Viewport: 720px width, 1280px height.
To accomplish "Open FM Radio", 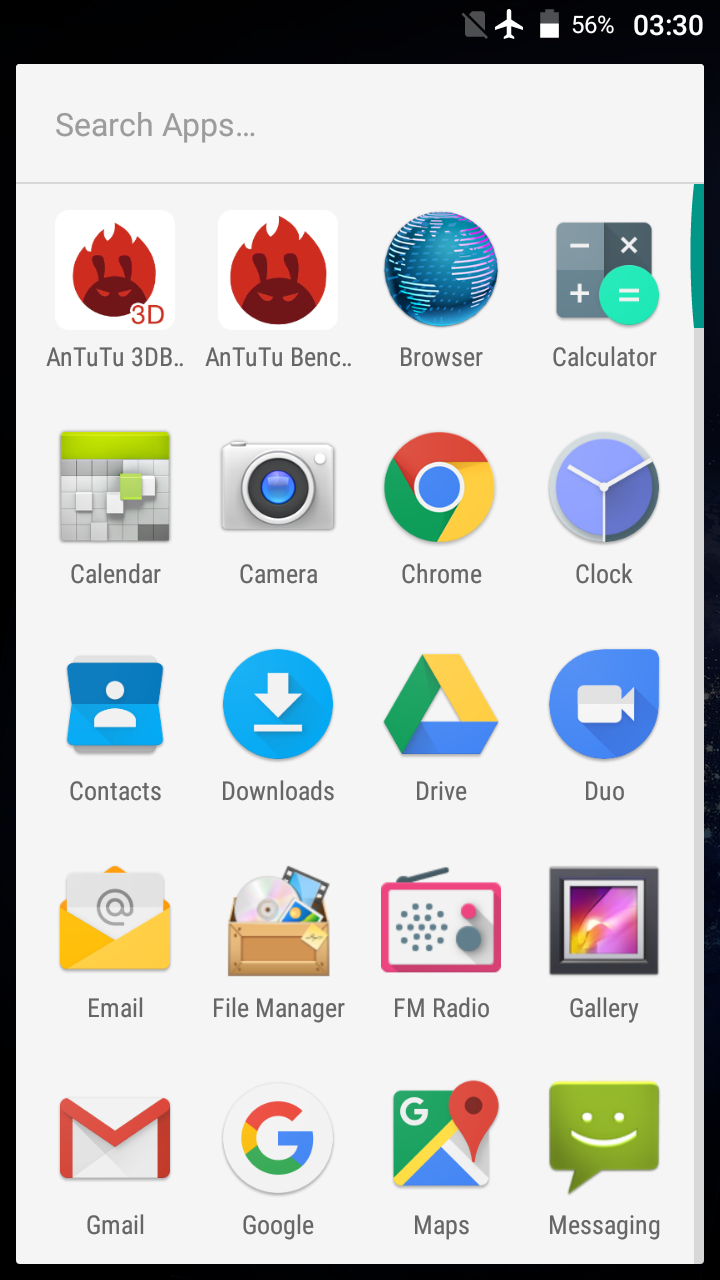I will tap(441, 921).
